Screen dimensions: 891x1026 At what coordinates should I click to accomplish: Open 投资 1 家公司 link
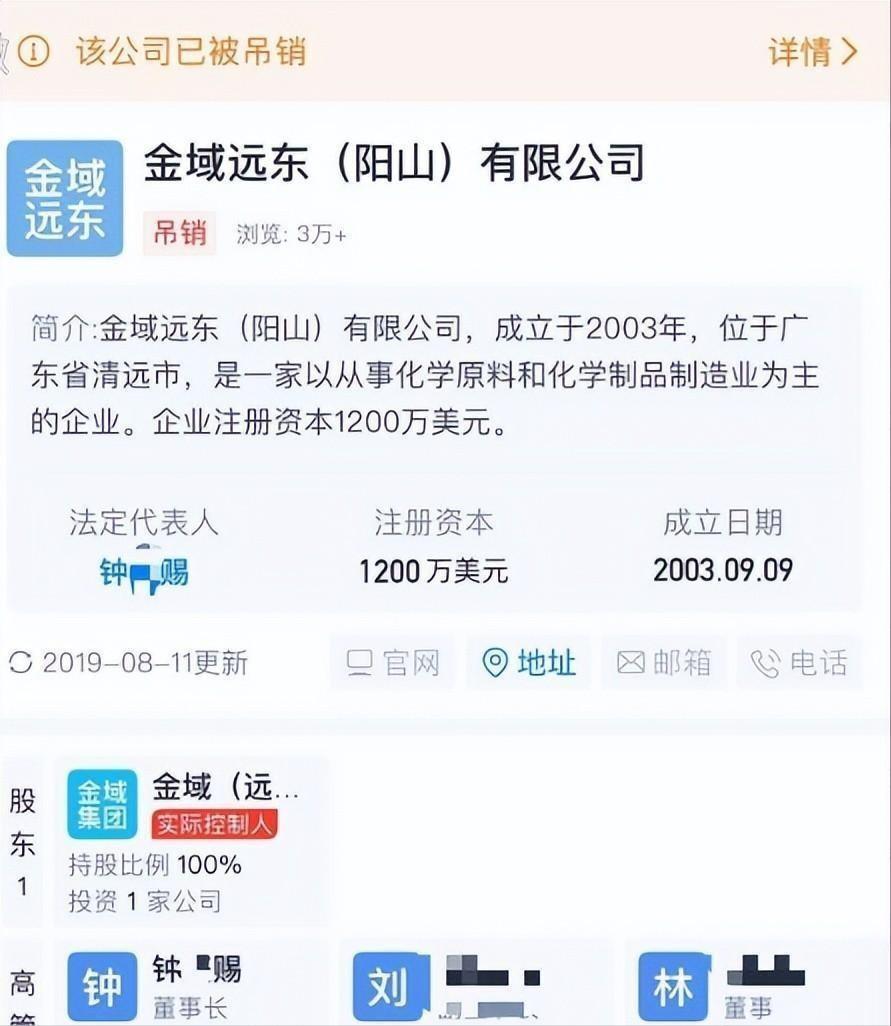pyautogui.click(x=145, y=899)
